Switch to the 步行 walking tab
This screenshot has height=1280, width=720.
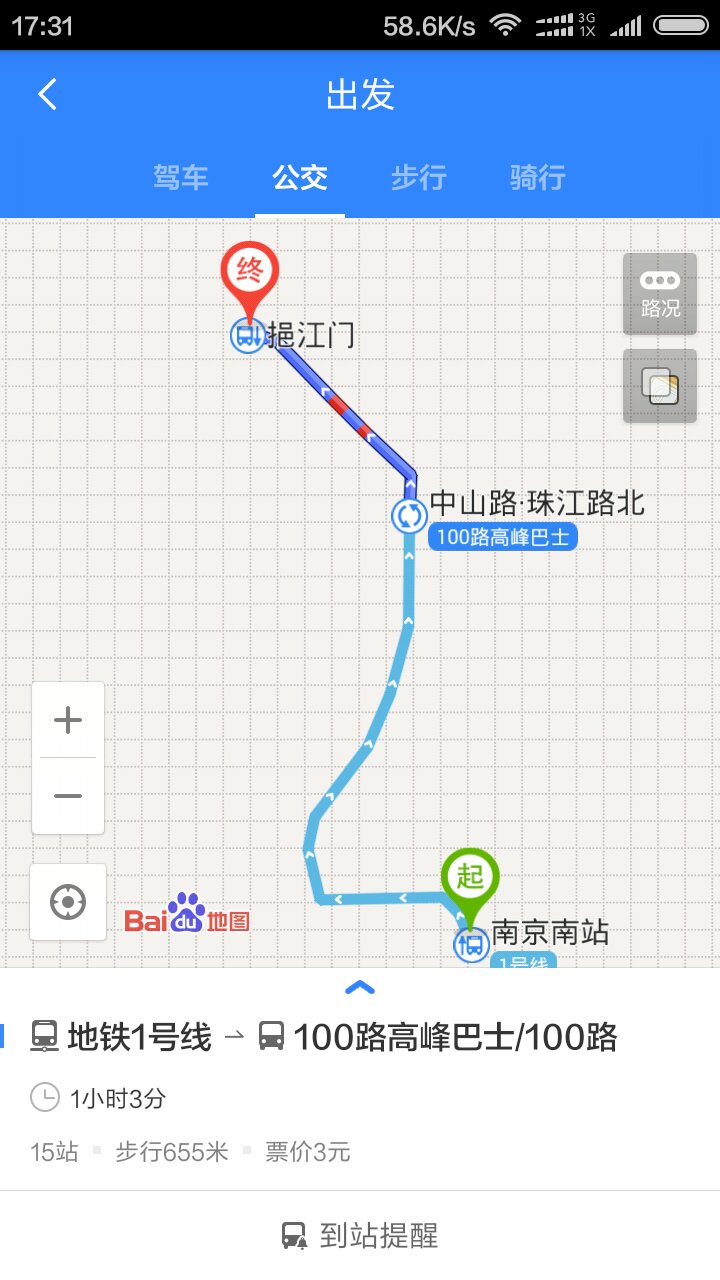click(x=419, y=178)
